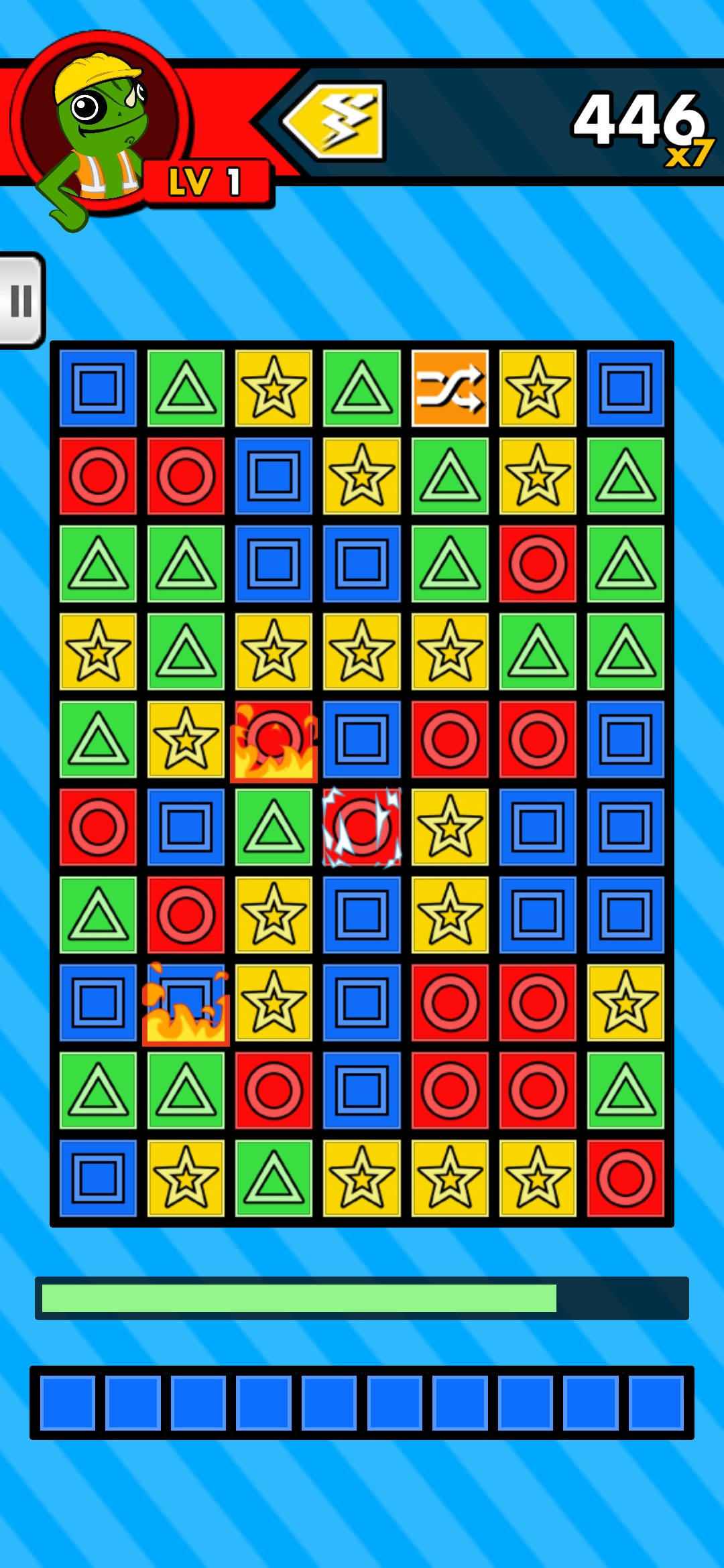724x1568 pixels.
Task: Tap the orange shuffle tile
Action: 450,388
